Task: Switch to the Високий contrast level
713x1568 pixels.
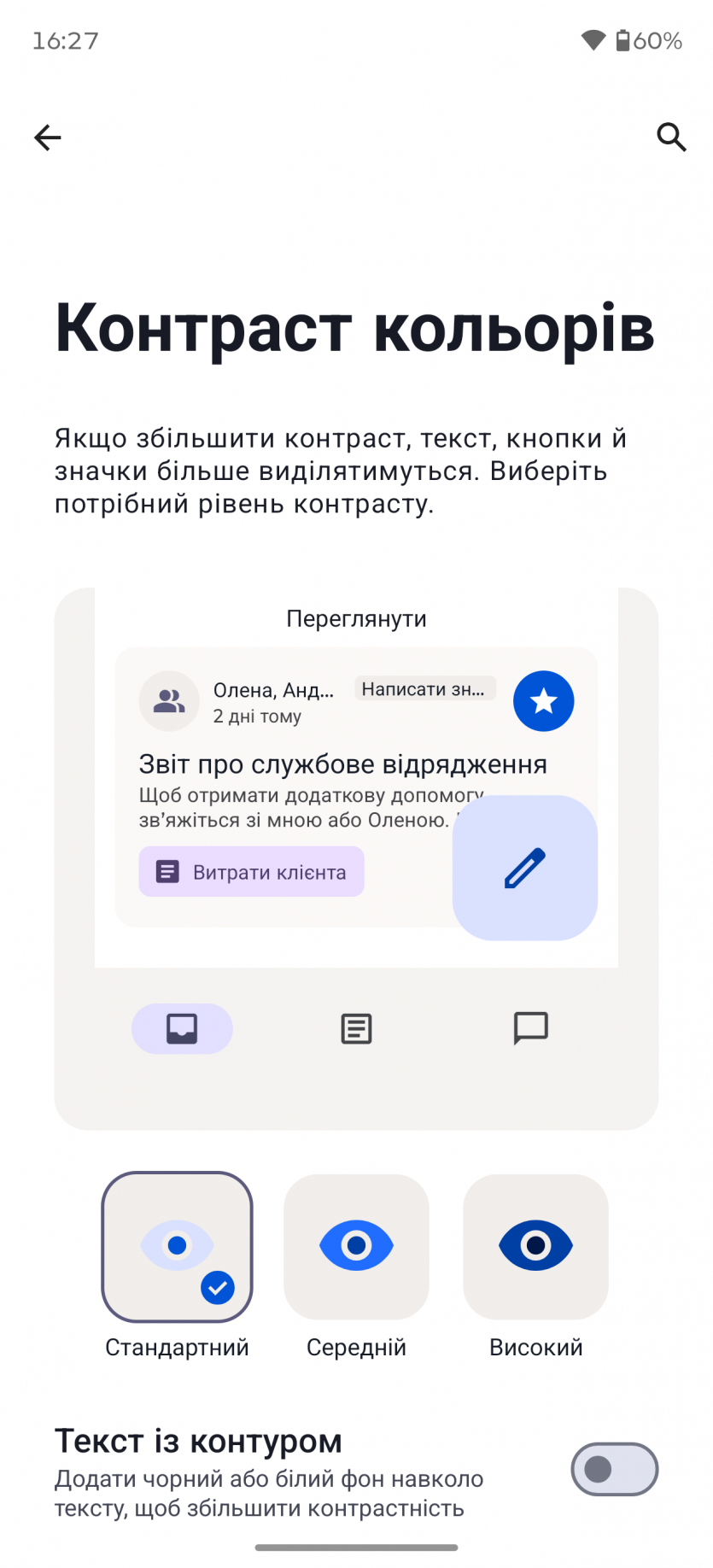Action: 535,1246
